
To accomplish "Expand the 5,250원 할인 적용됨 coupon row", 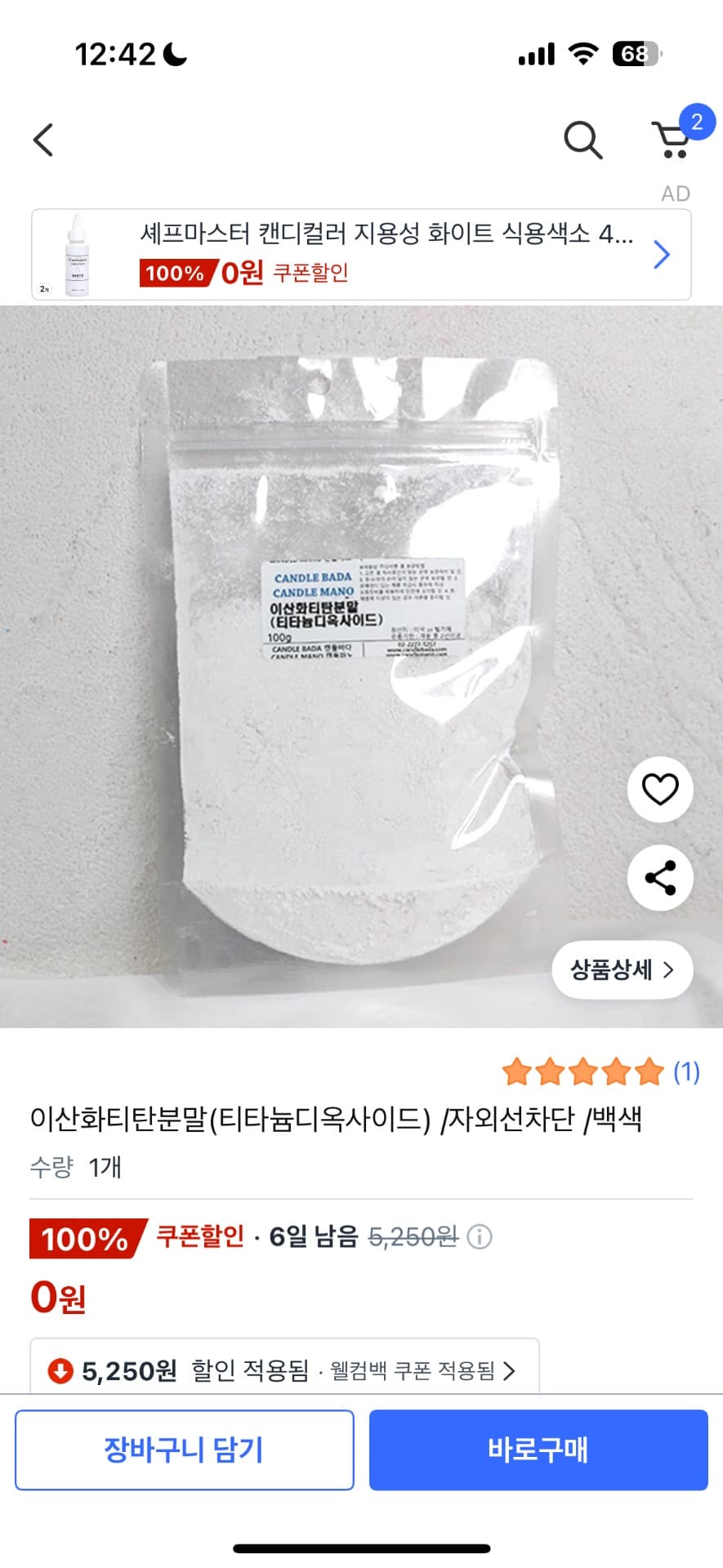I will click(284, 1370).
